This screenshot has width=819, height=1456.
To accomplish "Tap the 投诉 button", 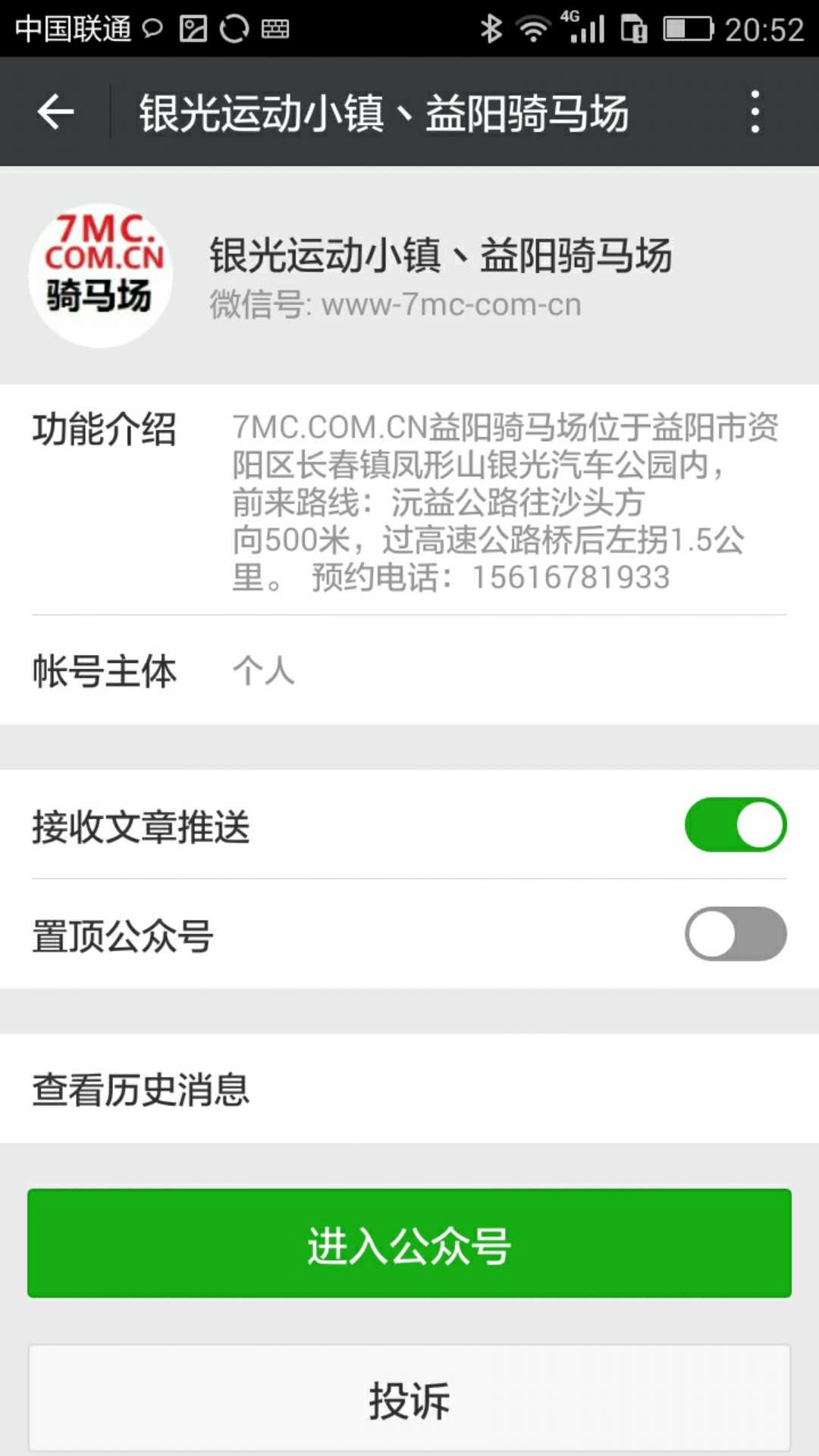I will click(x=409, y=1400).
